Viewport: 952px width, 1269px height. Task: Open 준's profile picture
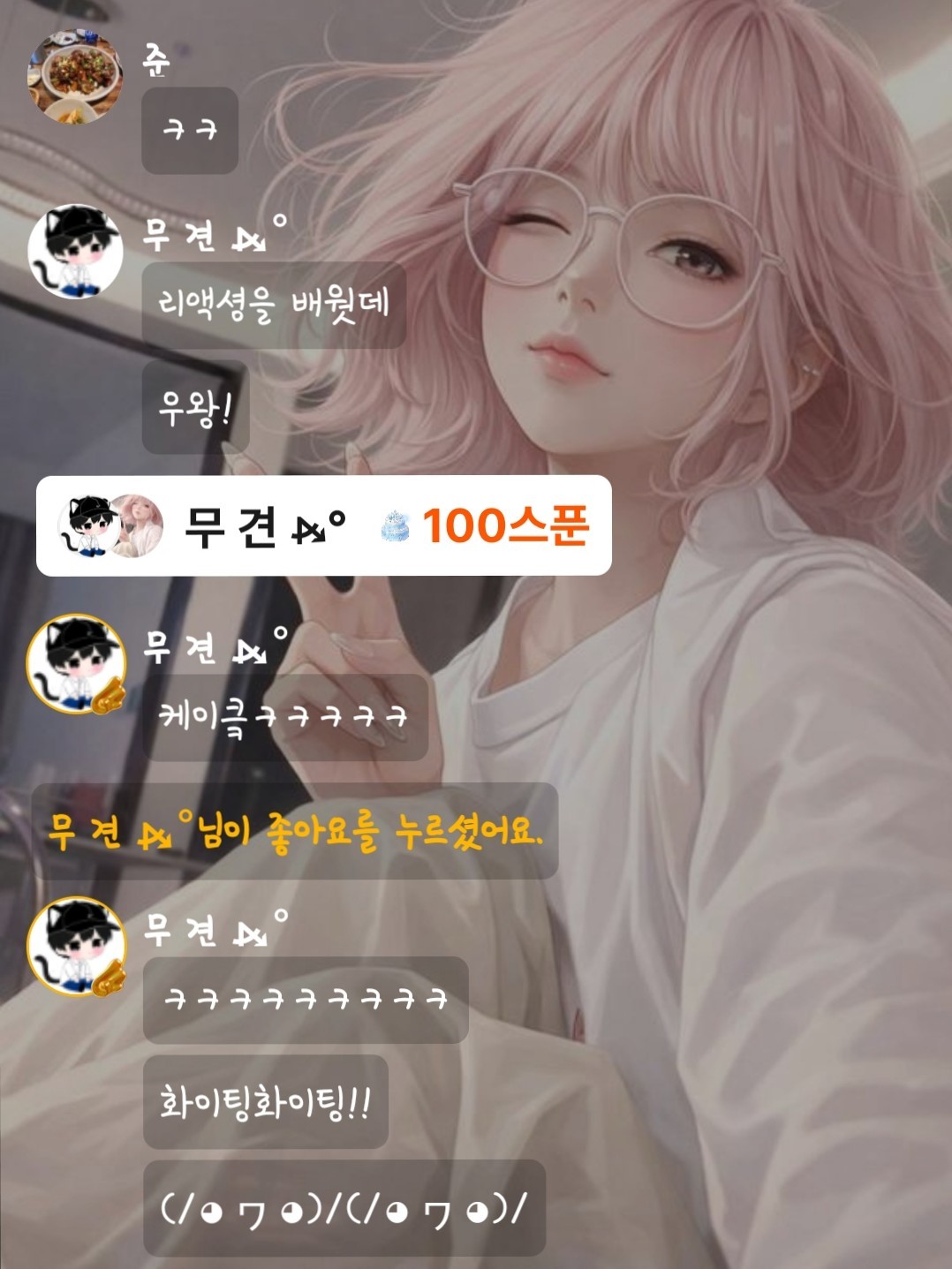tap(75, 78)
